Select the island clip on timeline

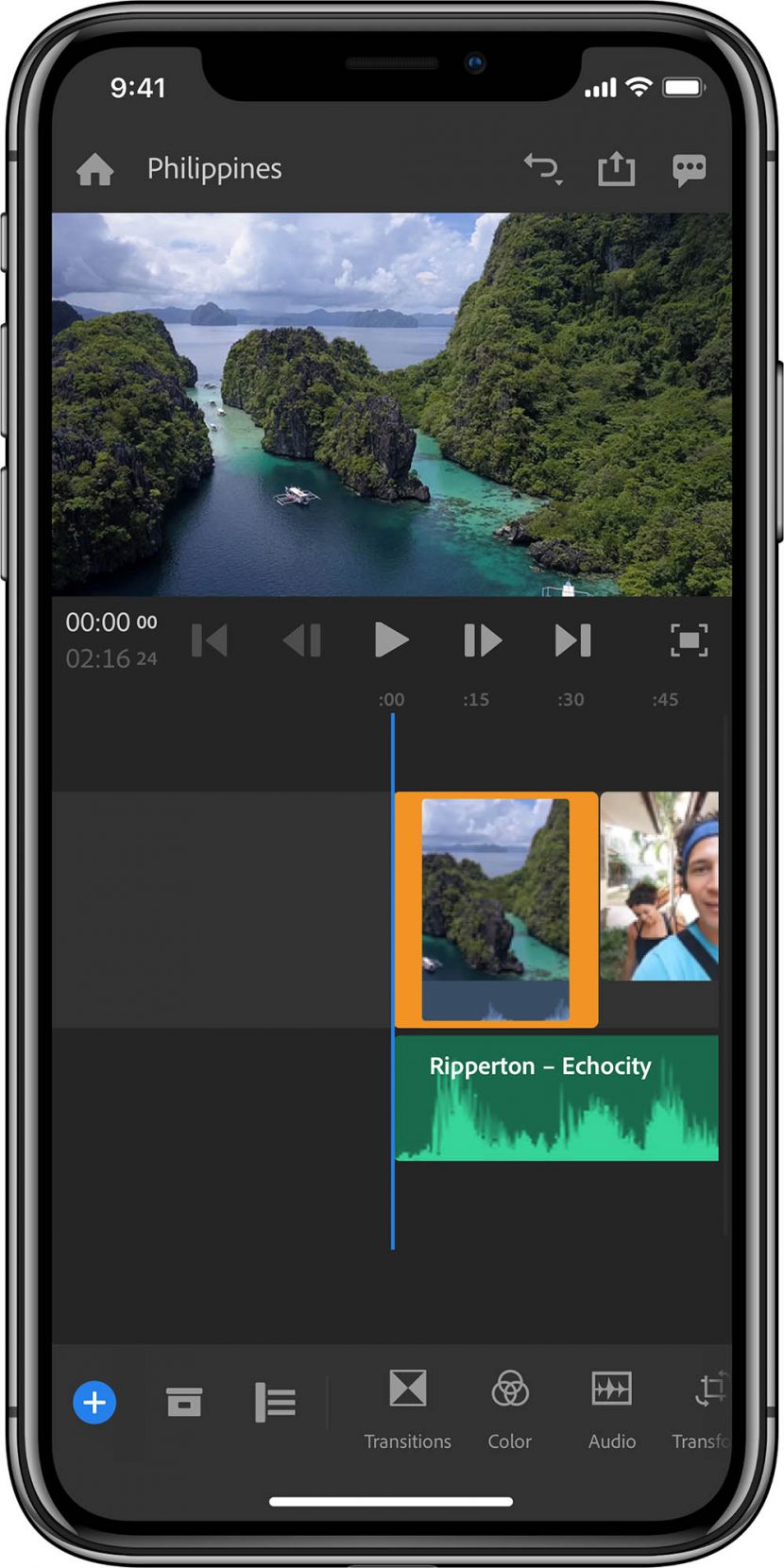(495, 909)
